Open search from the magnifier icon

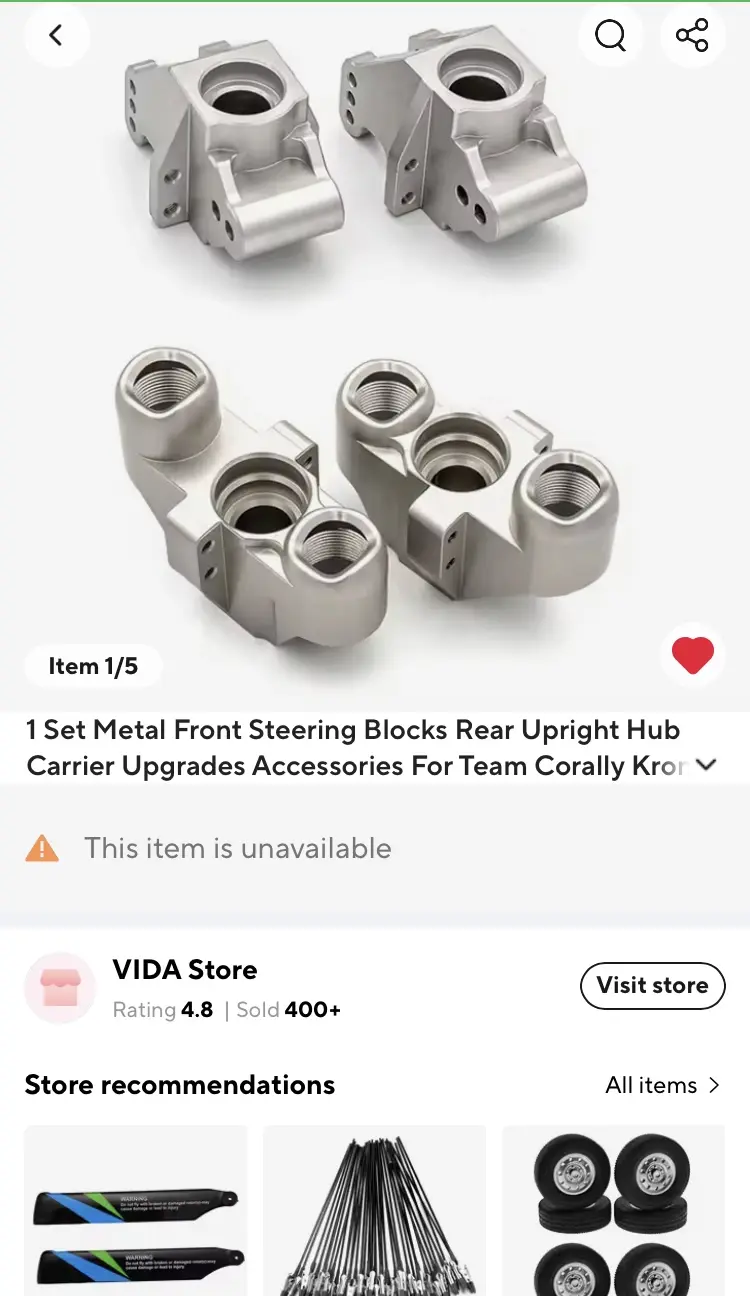tap(610, 35)
